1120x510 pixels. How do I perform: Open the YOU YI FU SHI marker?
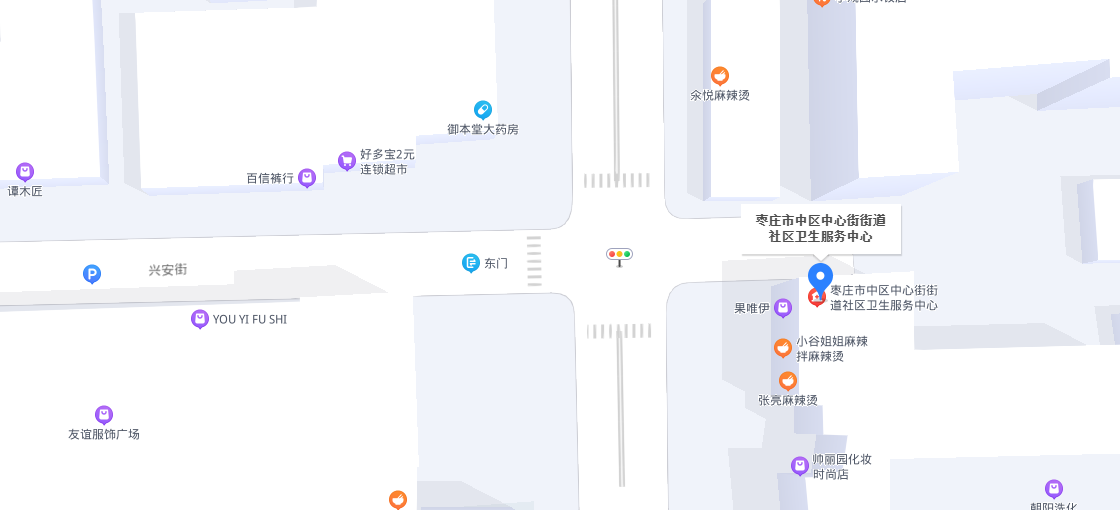pyautogui.click(x=200, y=319)
